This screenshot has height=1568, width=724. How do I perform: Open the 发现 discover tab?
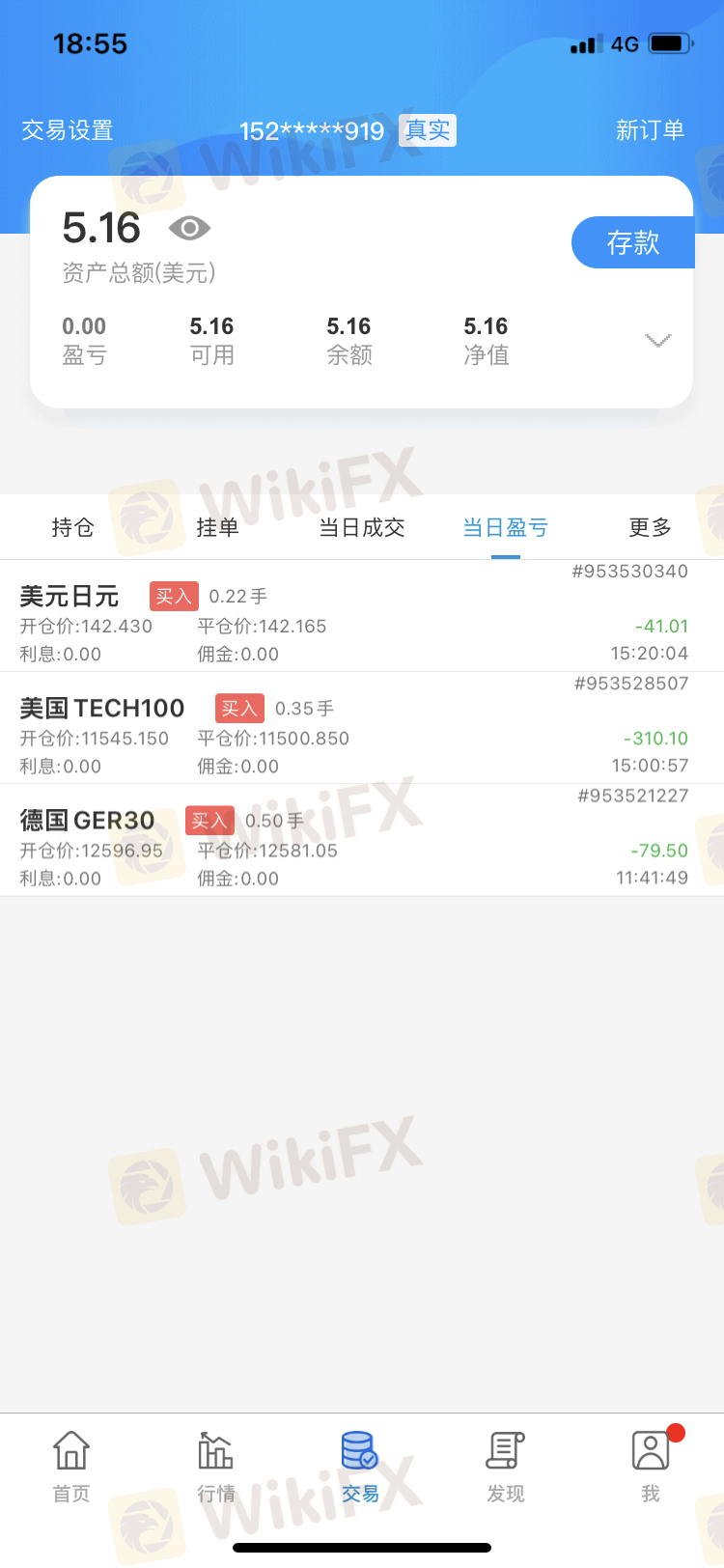coord(505,1467)
